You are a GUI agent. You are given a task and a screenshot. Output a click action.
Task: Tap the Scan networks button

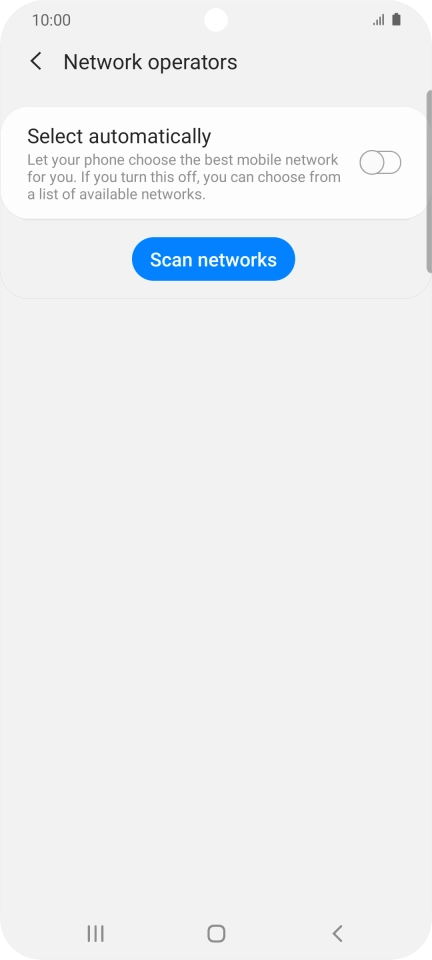[214, 259]
